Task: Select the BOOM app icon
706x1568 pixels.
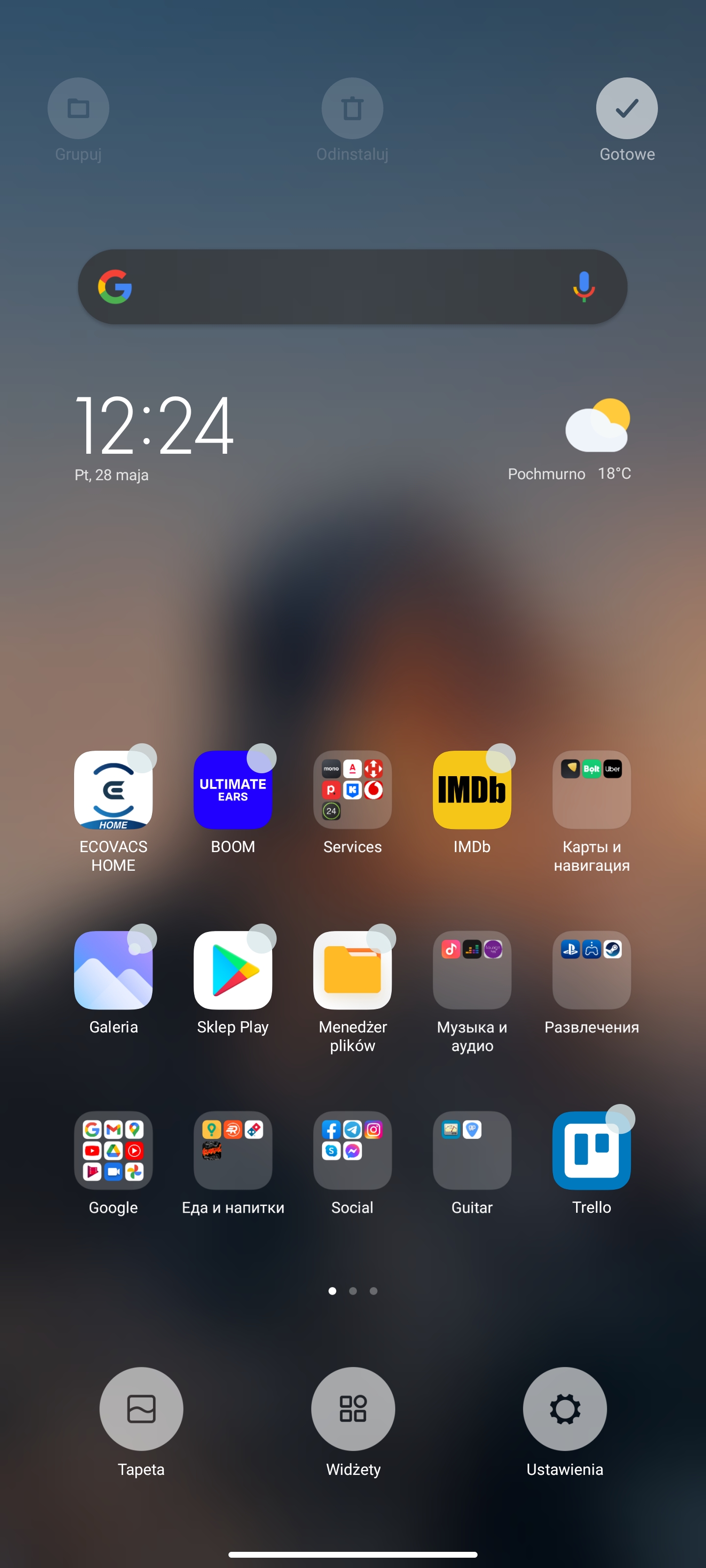Action: click(x=233, y=790)
